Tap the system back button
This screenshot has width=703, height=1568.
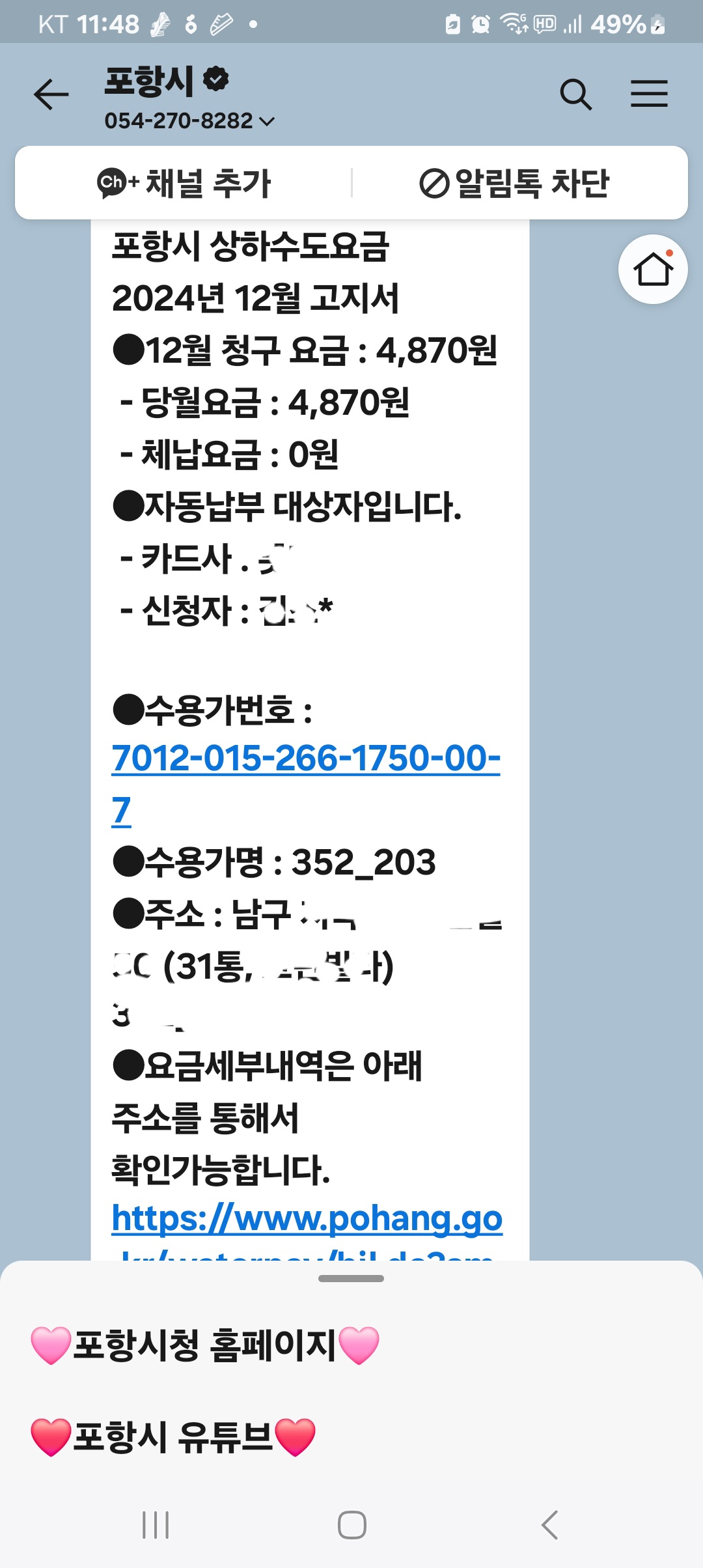(550, 1524)
